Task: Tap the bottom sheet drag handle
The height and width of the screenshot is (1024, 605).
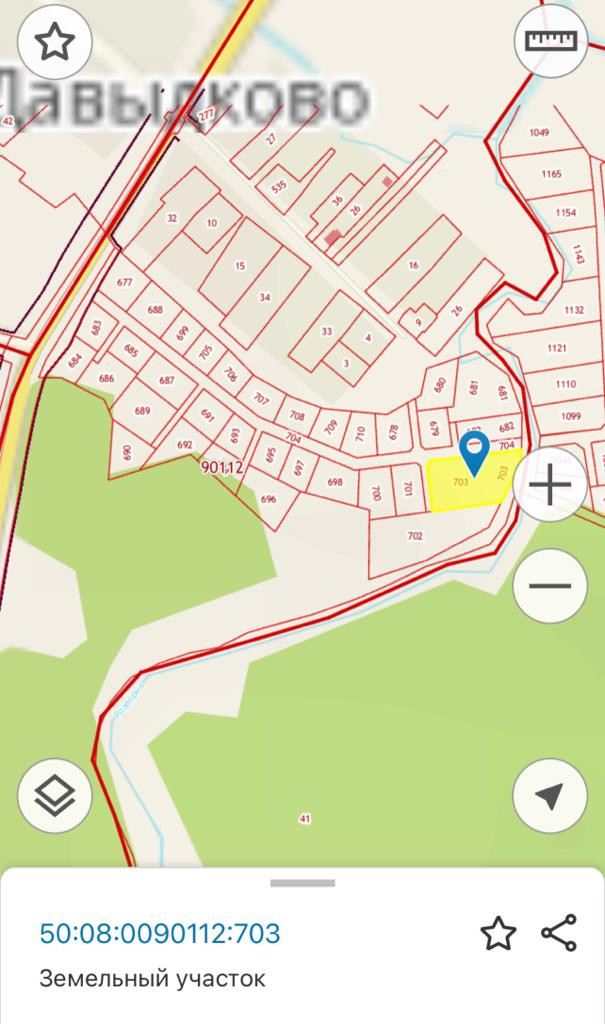Action: [302, 884]
